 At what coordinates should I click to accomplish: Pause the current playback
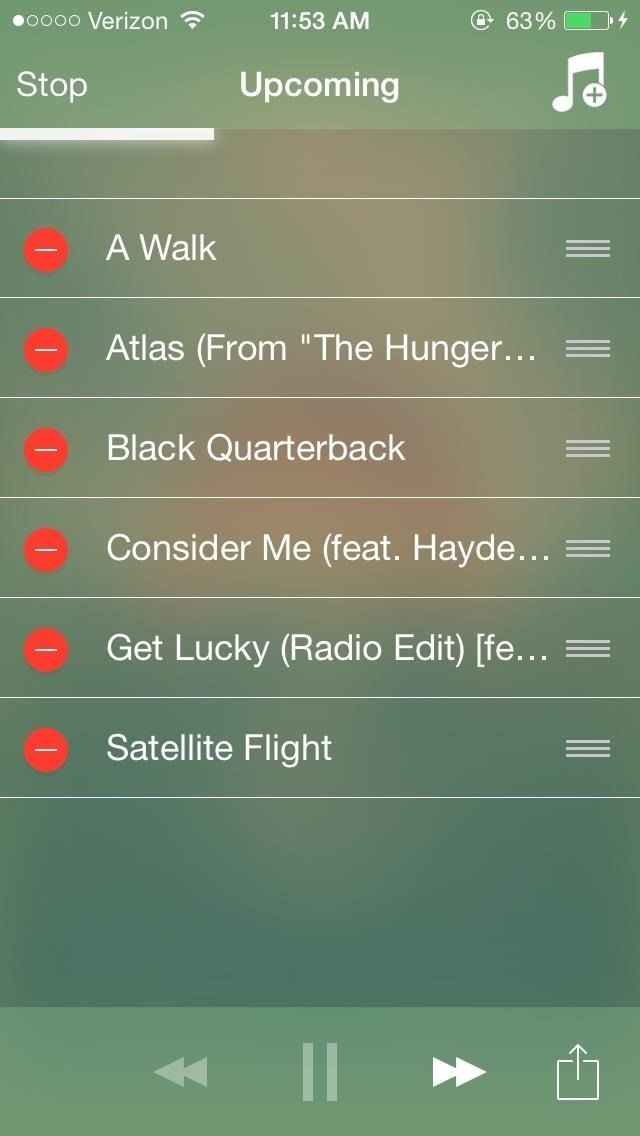coord(320,1072)
